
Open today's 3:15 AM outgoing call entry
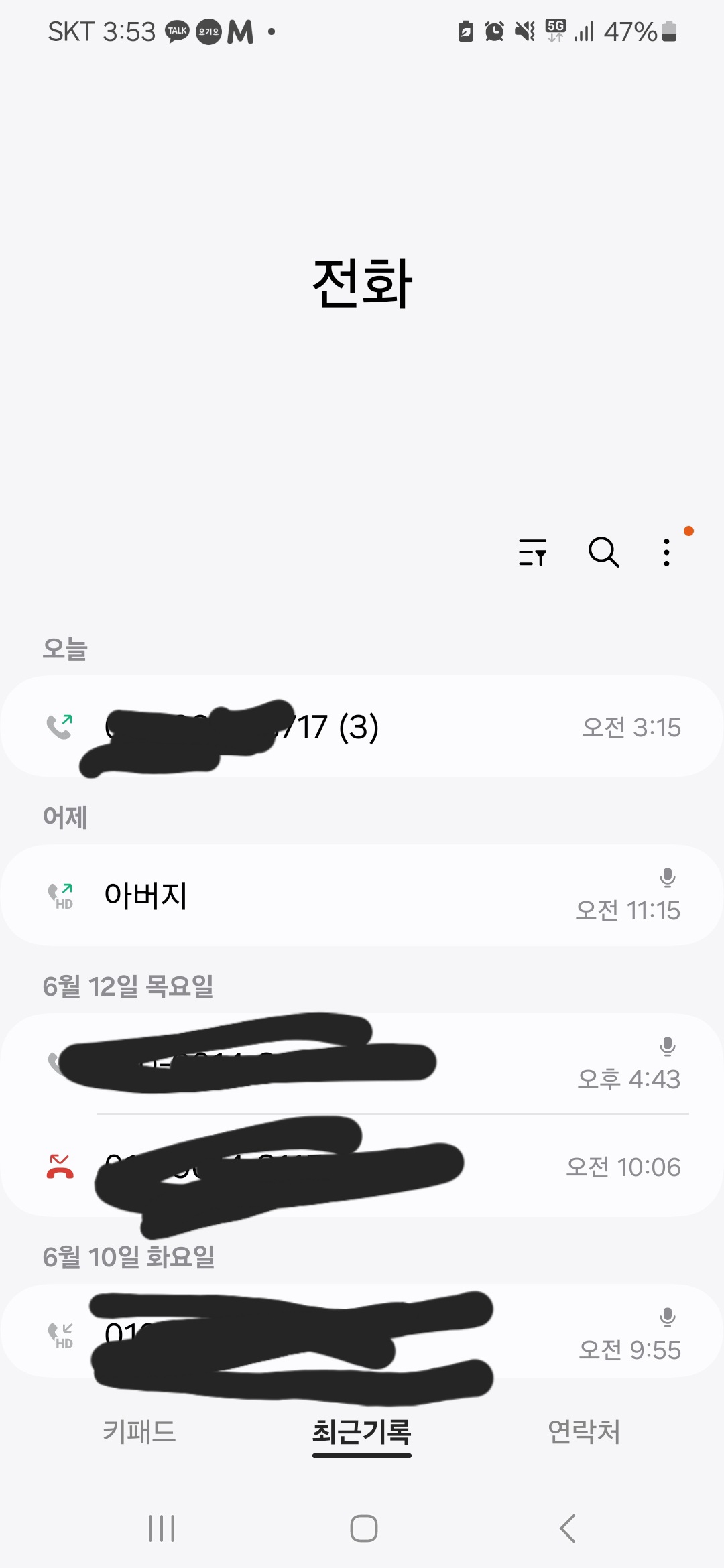point(362,727)
